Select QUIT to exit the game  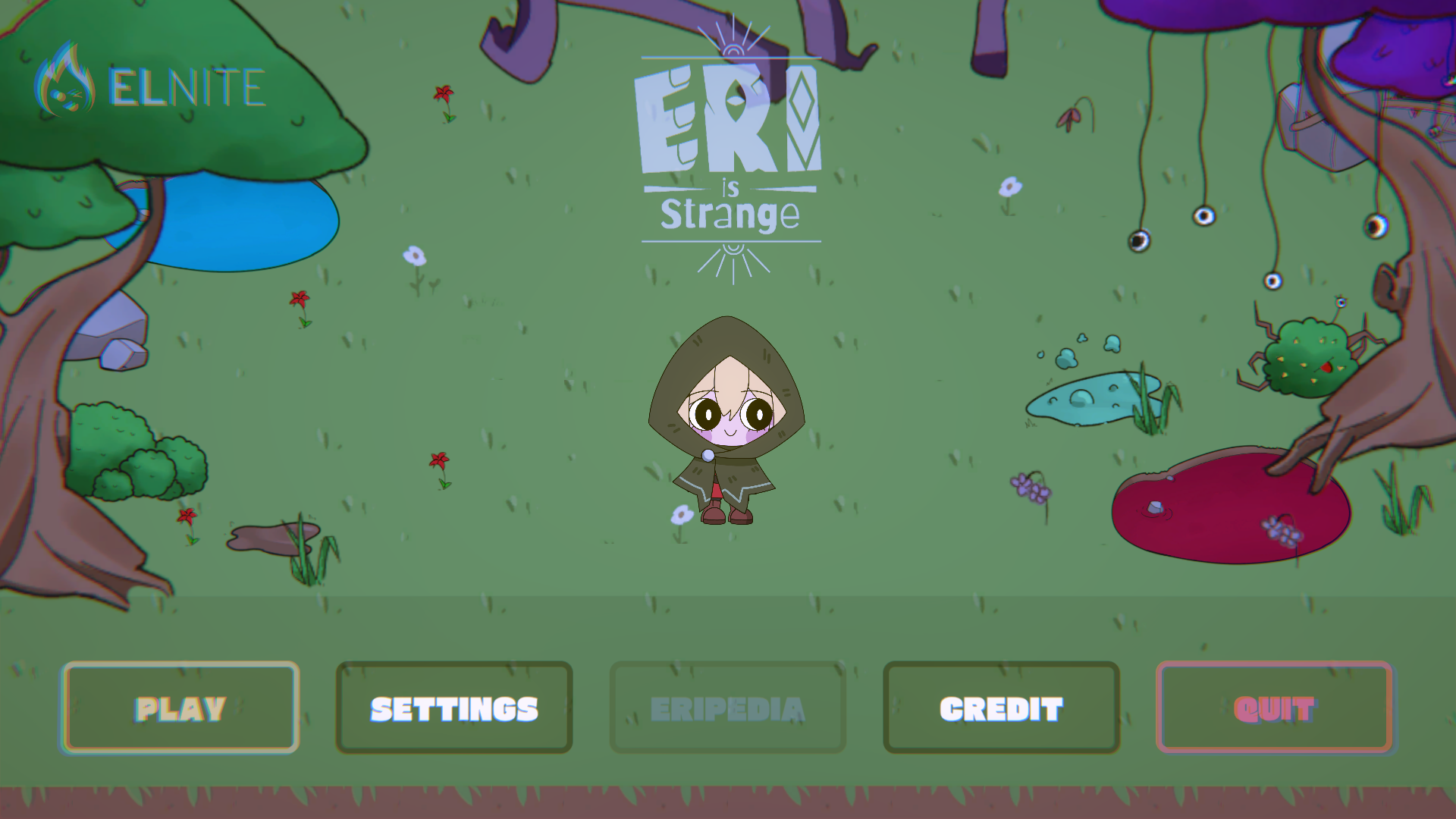(x=1274, y=708)
